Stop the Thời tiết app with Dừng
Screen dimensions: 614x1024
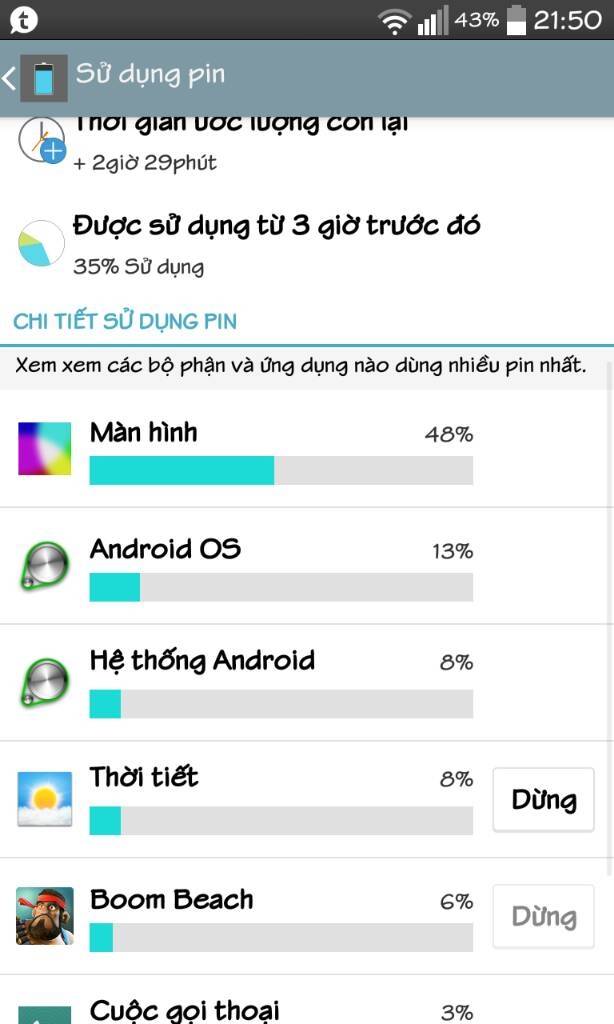543,800
